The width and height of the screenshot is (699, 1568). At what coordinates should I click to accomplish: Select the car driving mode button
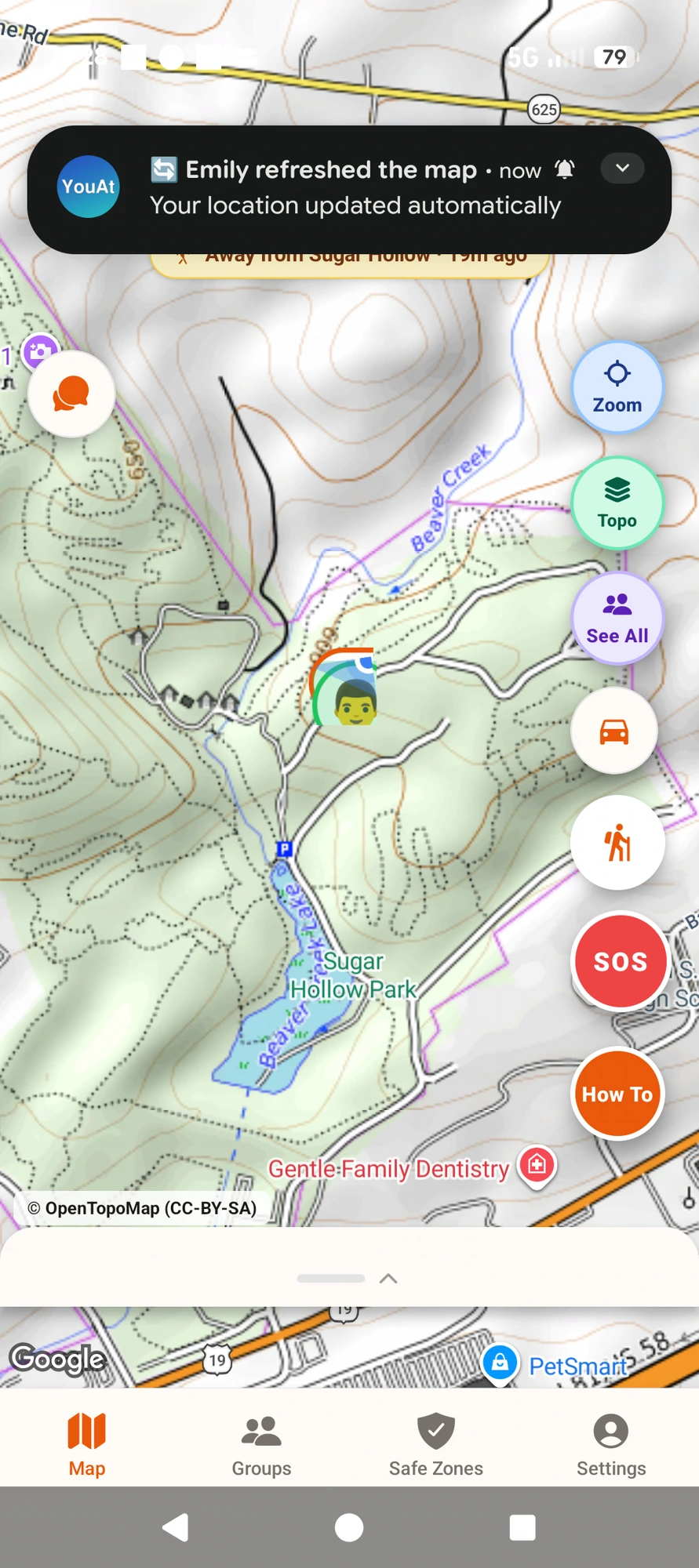point(613,731)
